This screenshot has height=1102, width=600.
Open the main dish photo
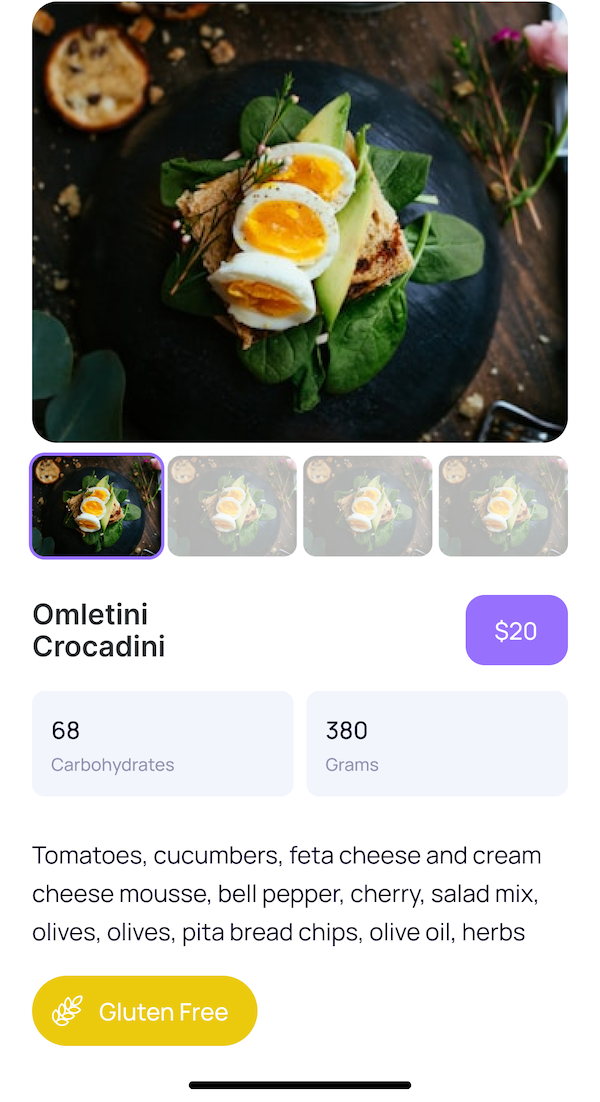[x=300, y=222]
